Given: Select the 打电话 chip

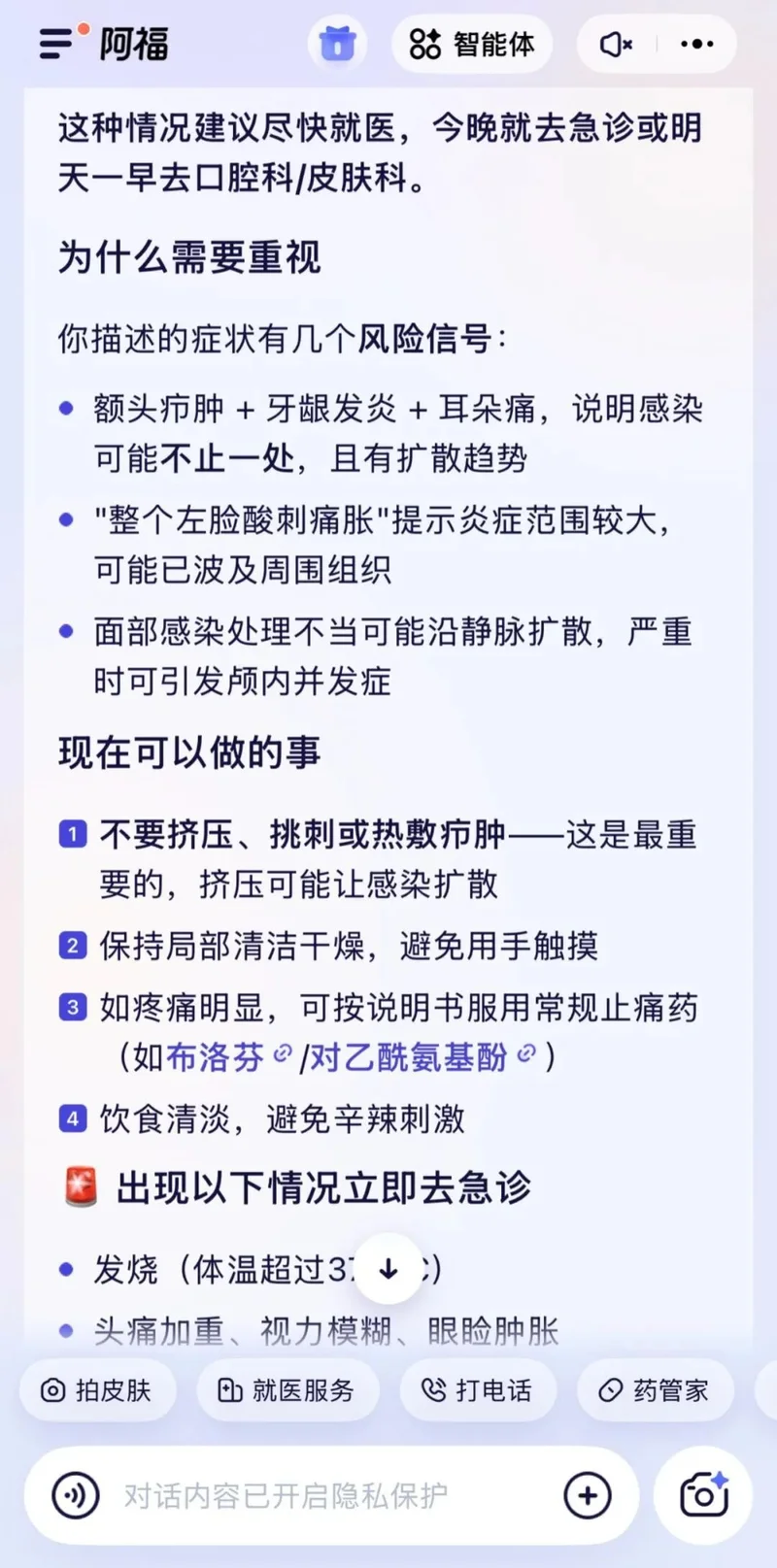Looking at the screenshot, I should (x=477, y=1390).
